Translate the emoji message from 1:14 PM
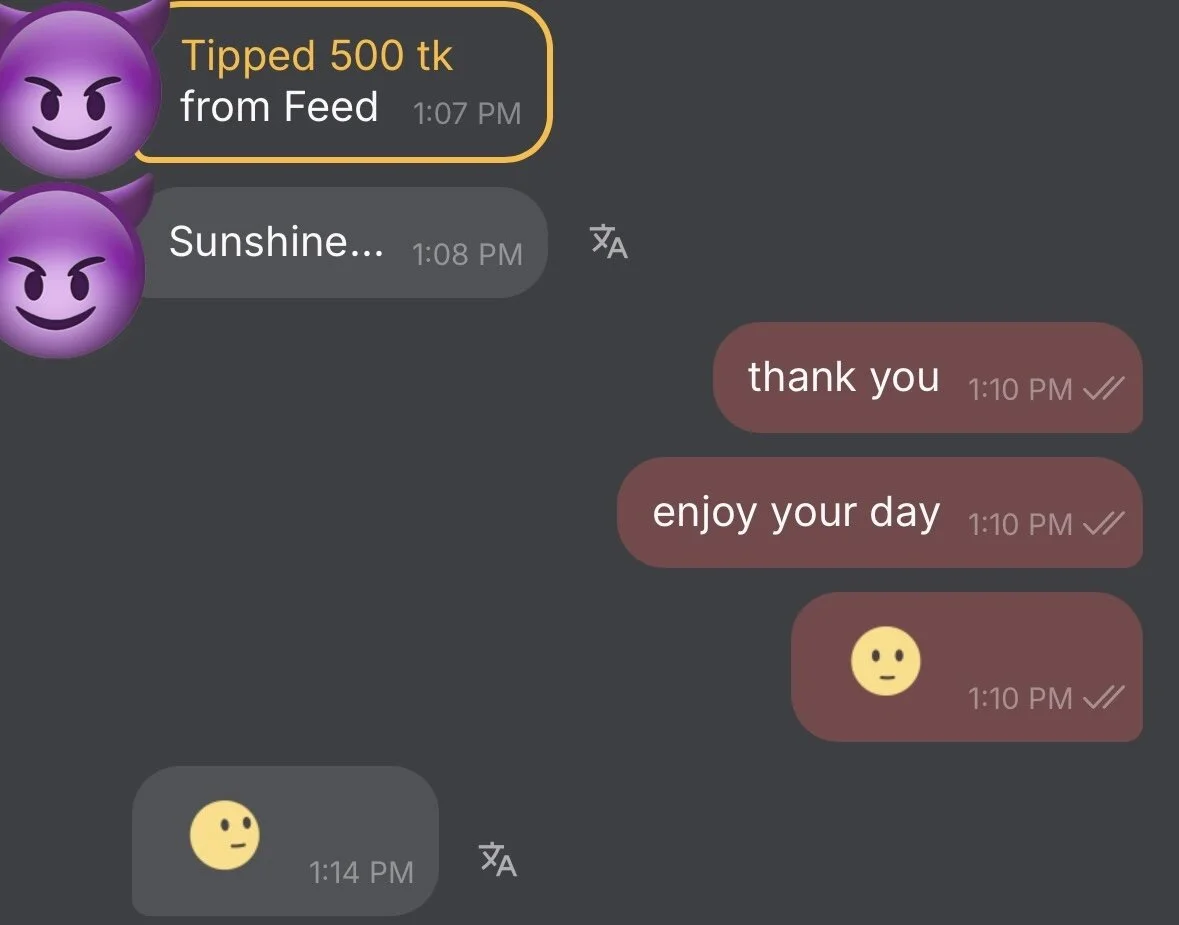 497,860
